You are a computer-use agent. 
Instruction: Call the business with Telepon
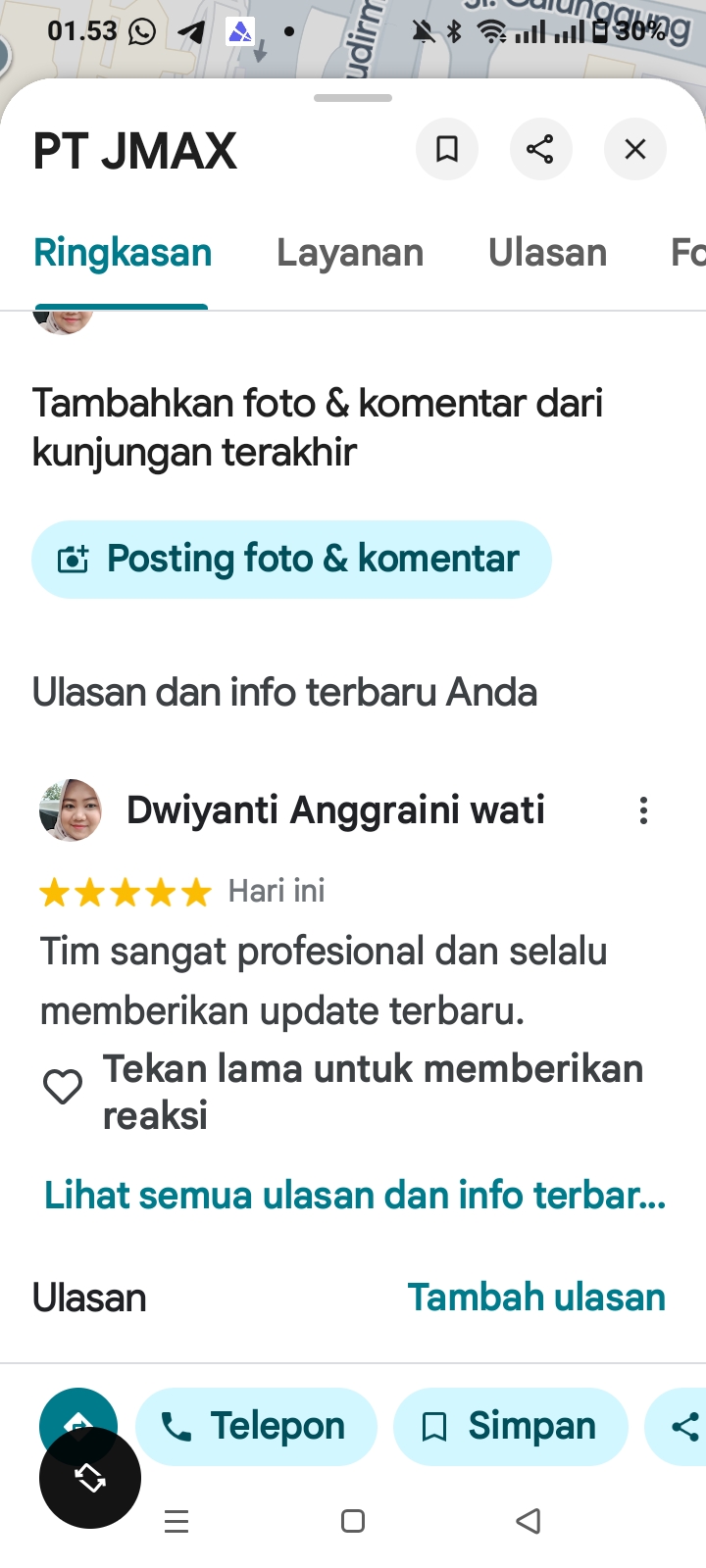coord(256,1426)
